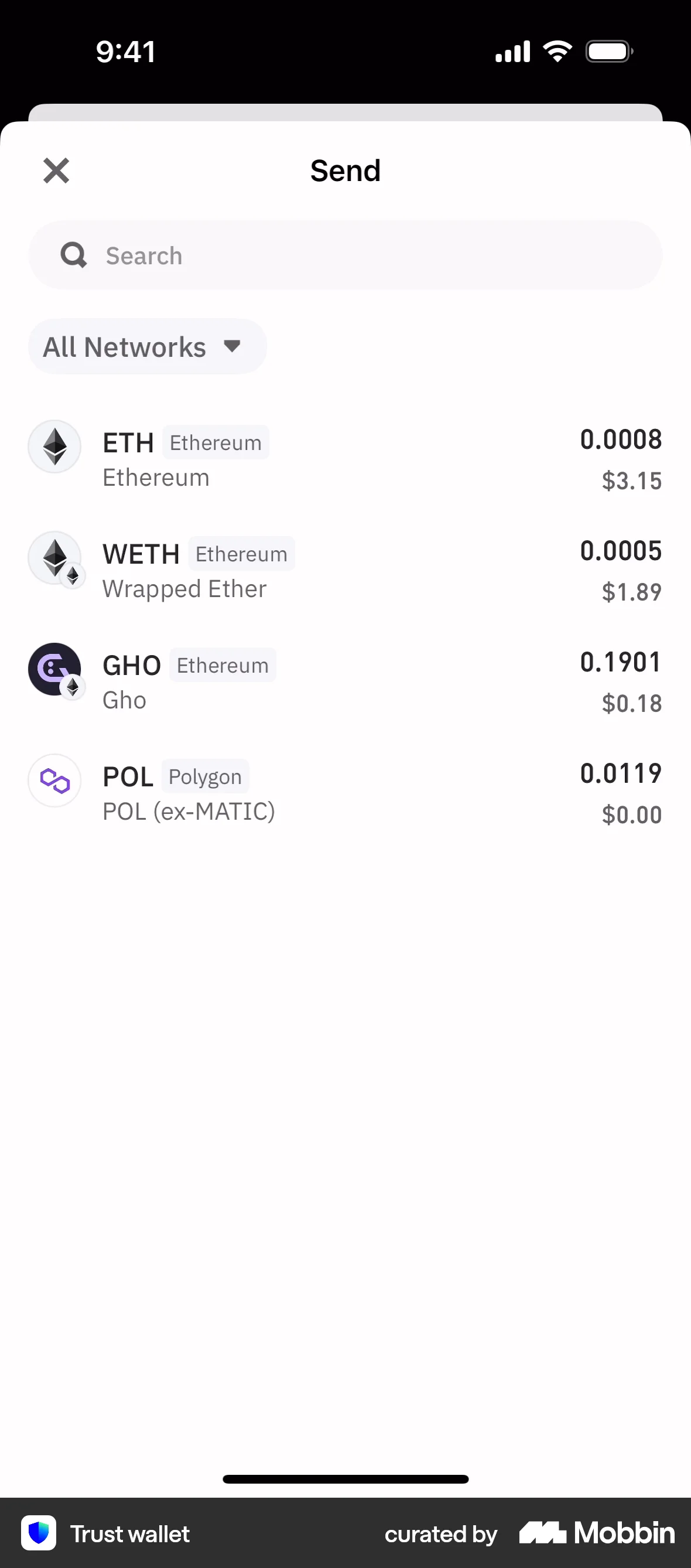Click the $3.15 ETH dollar value
The image size is (691, 1568).
(x=631, y=480)
